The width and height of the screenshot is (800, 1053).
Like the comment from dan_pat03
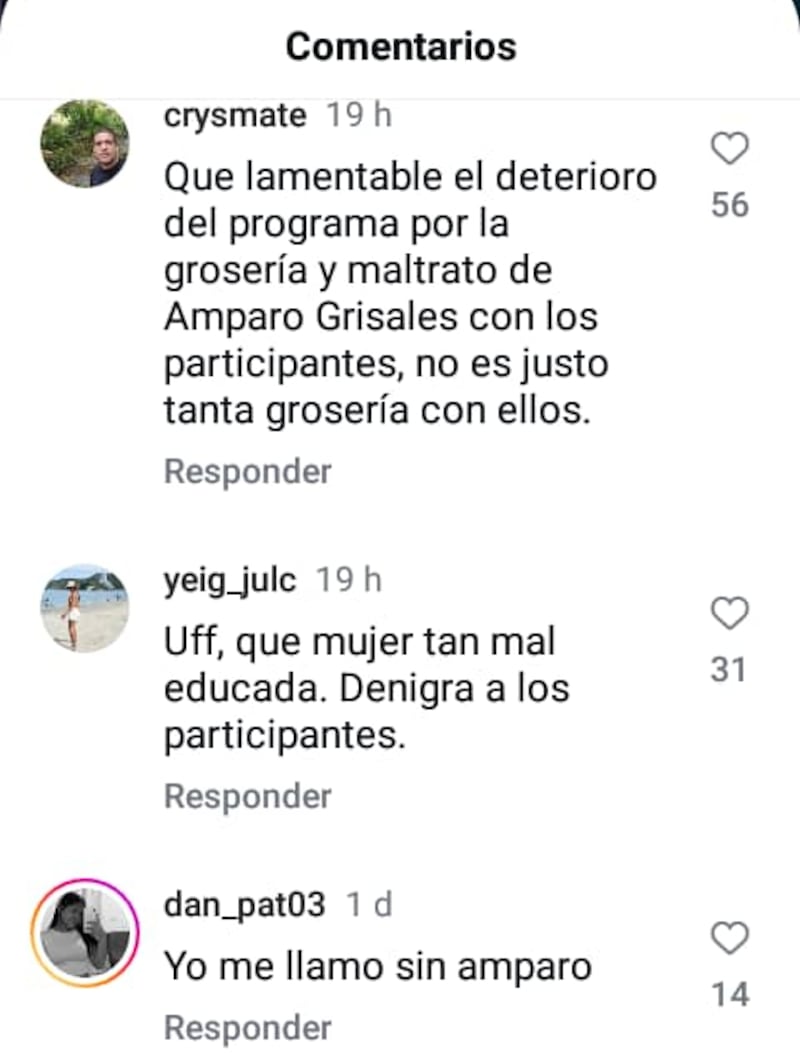pos(729,939)
